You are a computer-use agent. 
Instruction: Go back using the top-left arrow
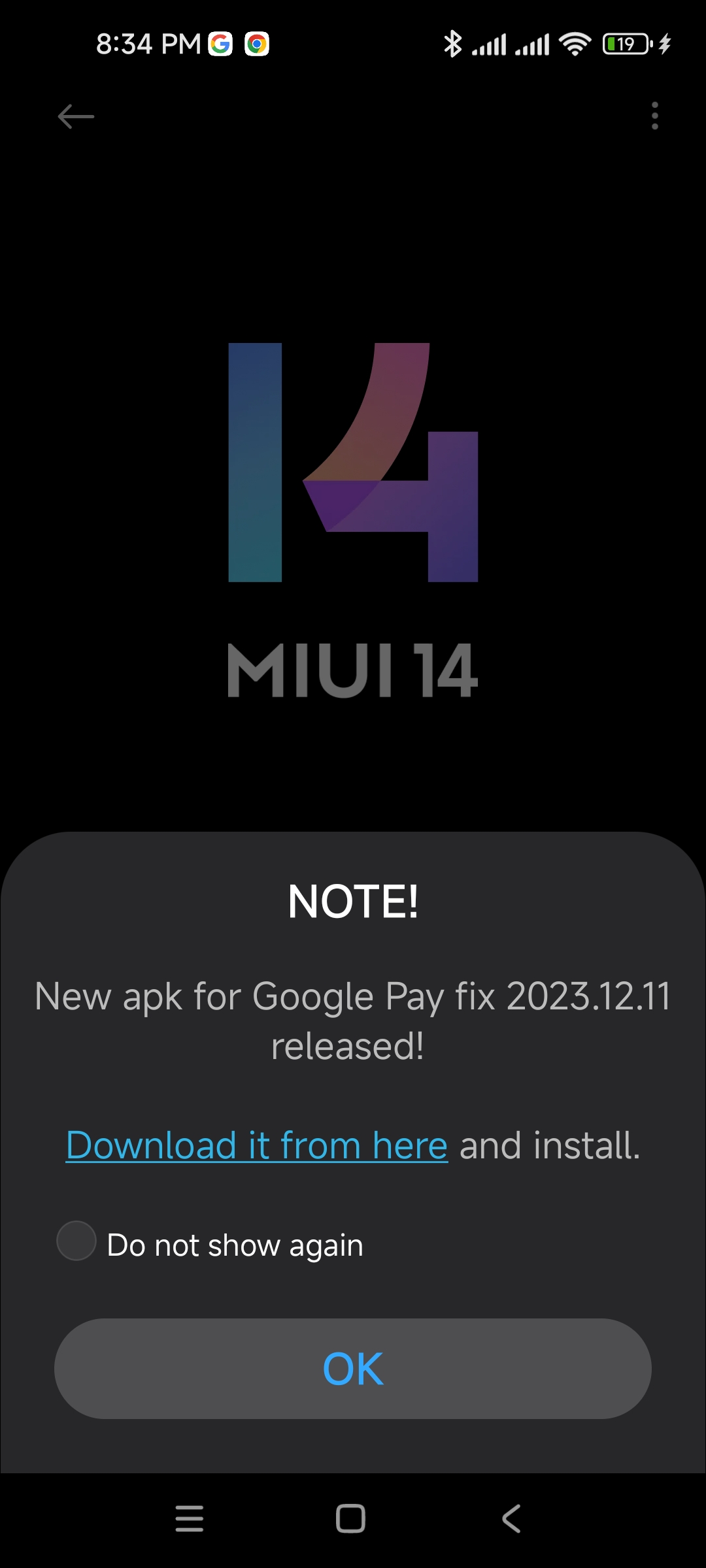(x=76, y=117)
